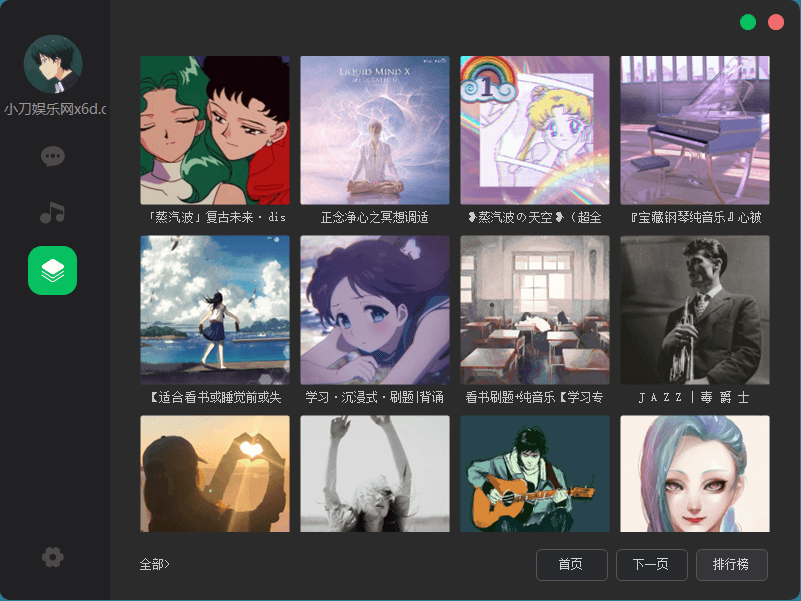Viewport: 801px width, 601px height.
Task: Close the window with red button
Action: click(x=776, y=22)
